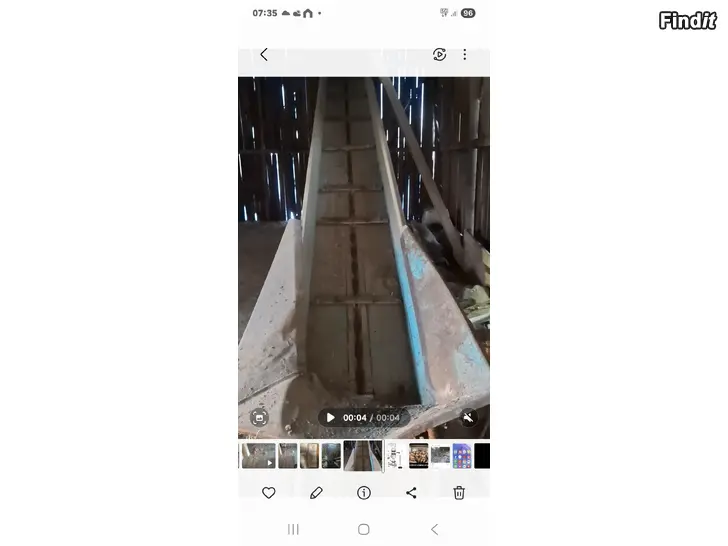Open recent apps from navigation bar

click(293, 529)
